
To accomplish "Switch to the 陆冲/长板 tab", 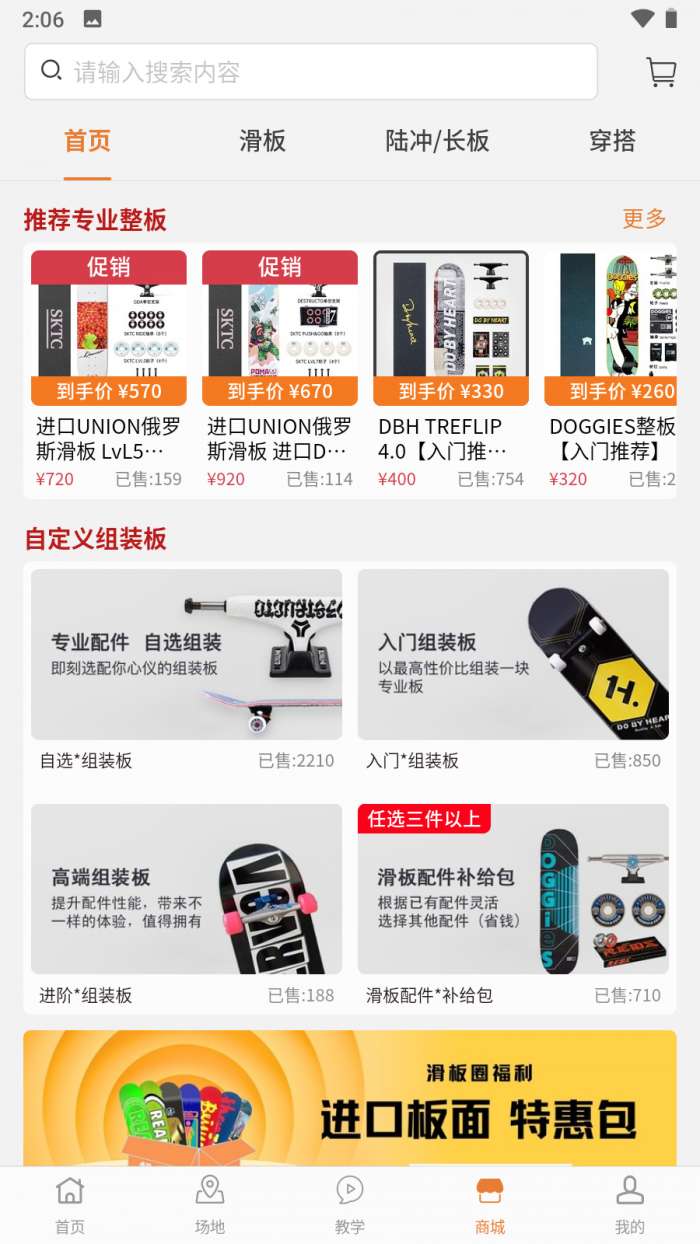I will [437, 141].
